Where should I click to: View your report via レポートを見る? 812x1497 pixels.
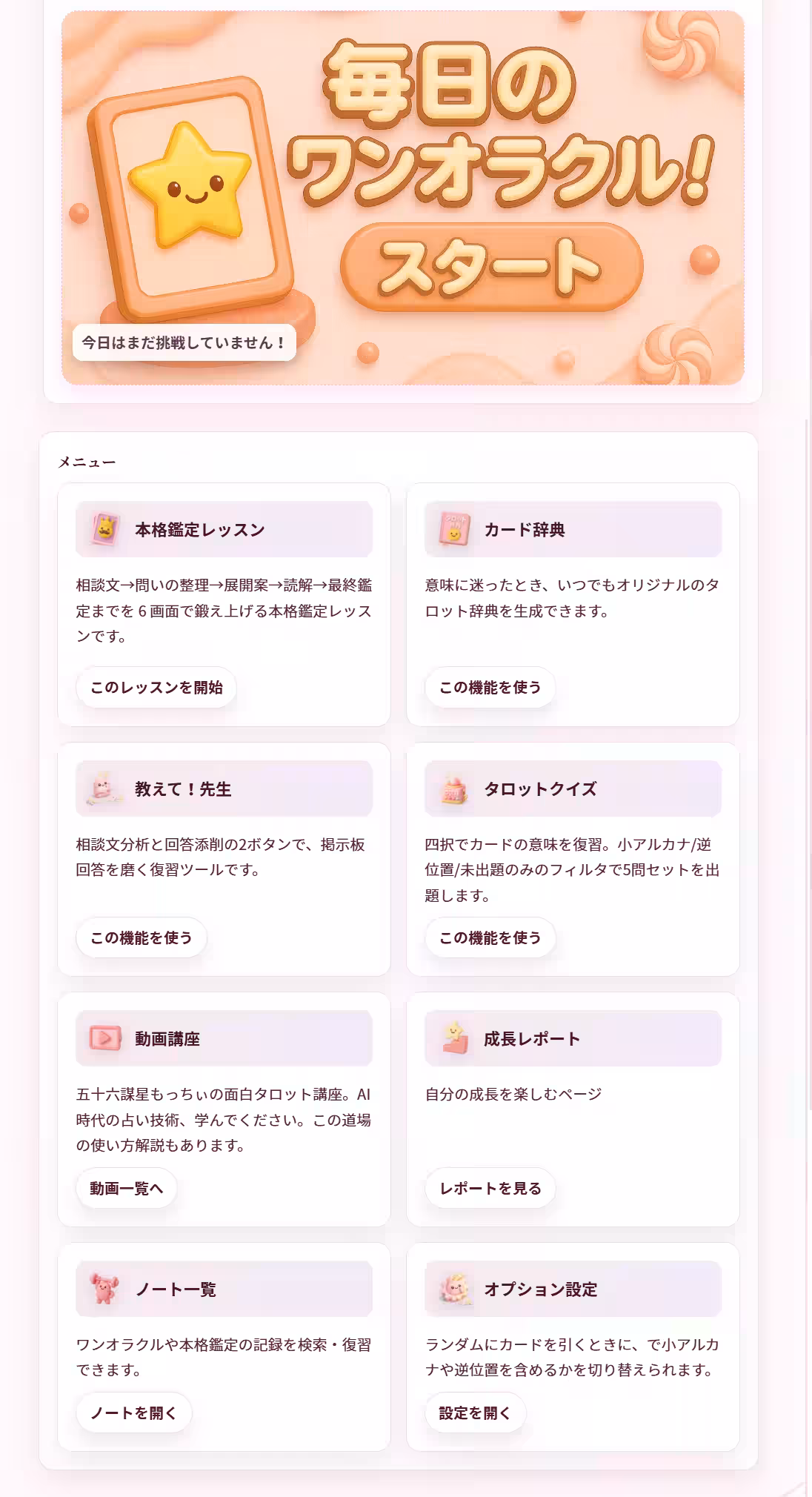pyautogui.click(x=489, y=1189)
